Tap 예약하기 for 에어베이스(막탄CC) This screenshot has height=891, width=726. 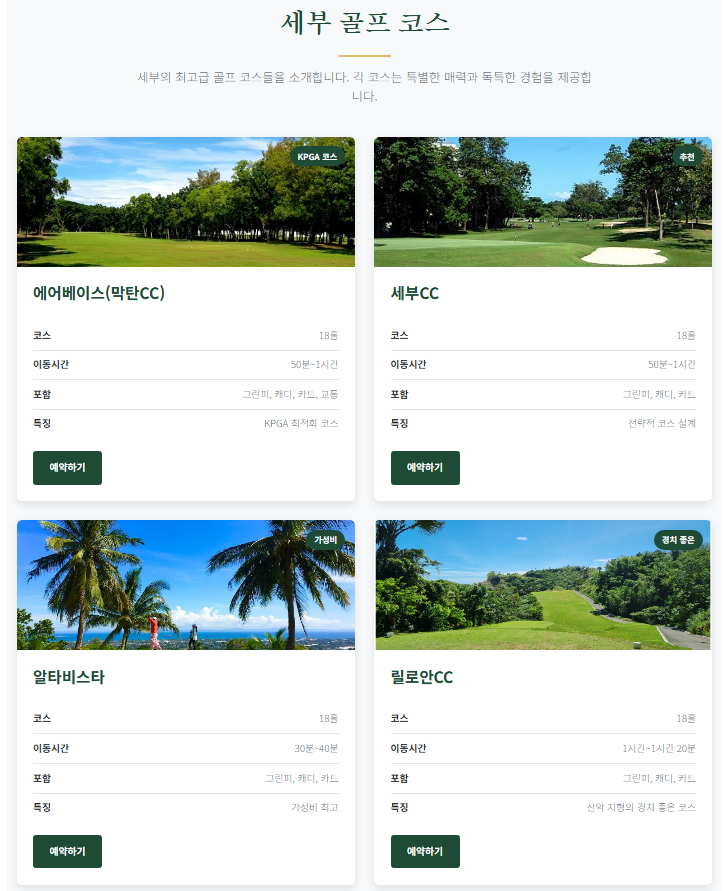pos(67,468)
